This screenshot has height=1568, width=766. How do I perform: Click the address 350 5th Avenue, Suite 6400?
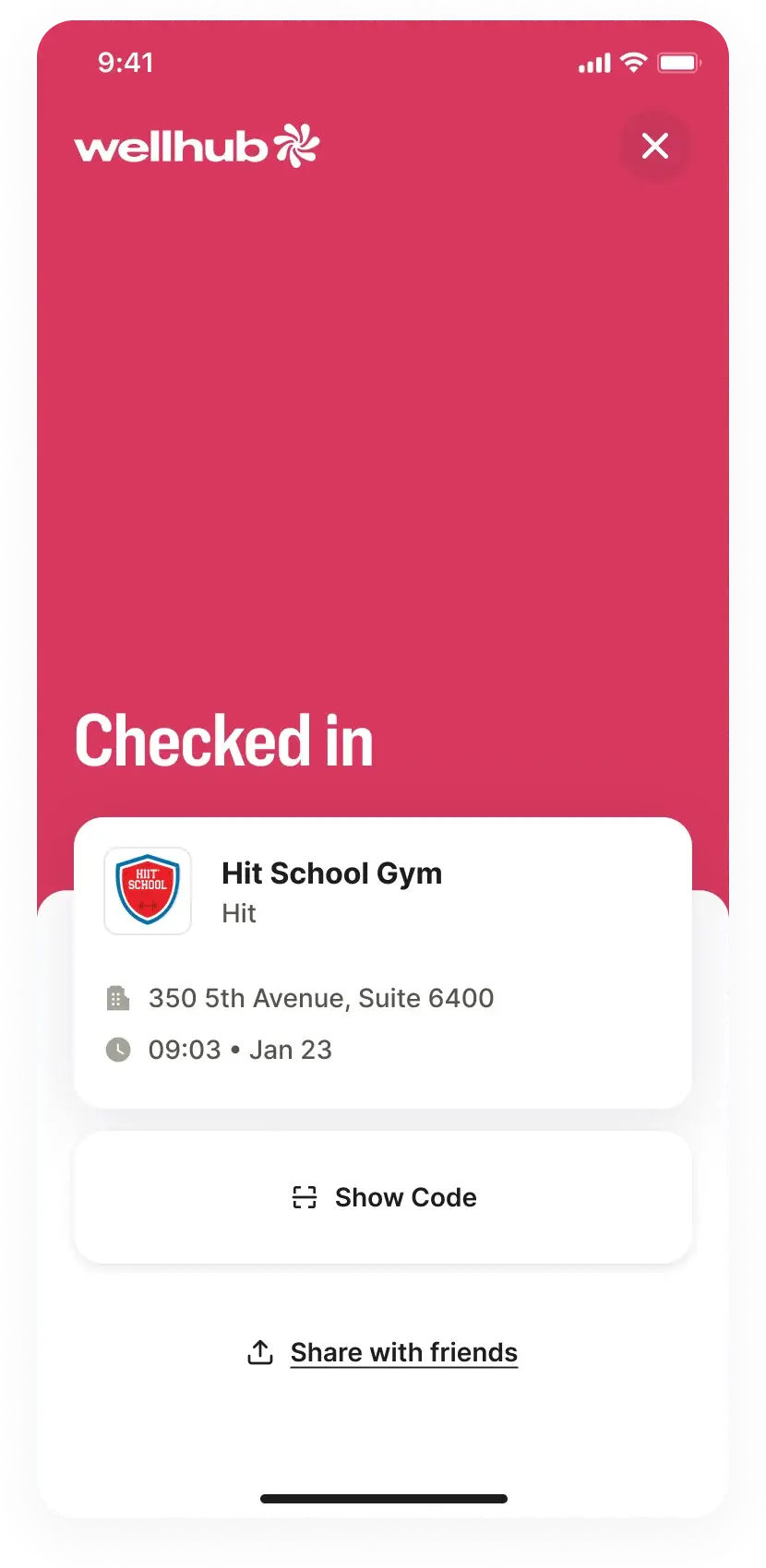click(321, 998)
